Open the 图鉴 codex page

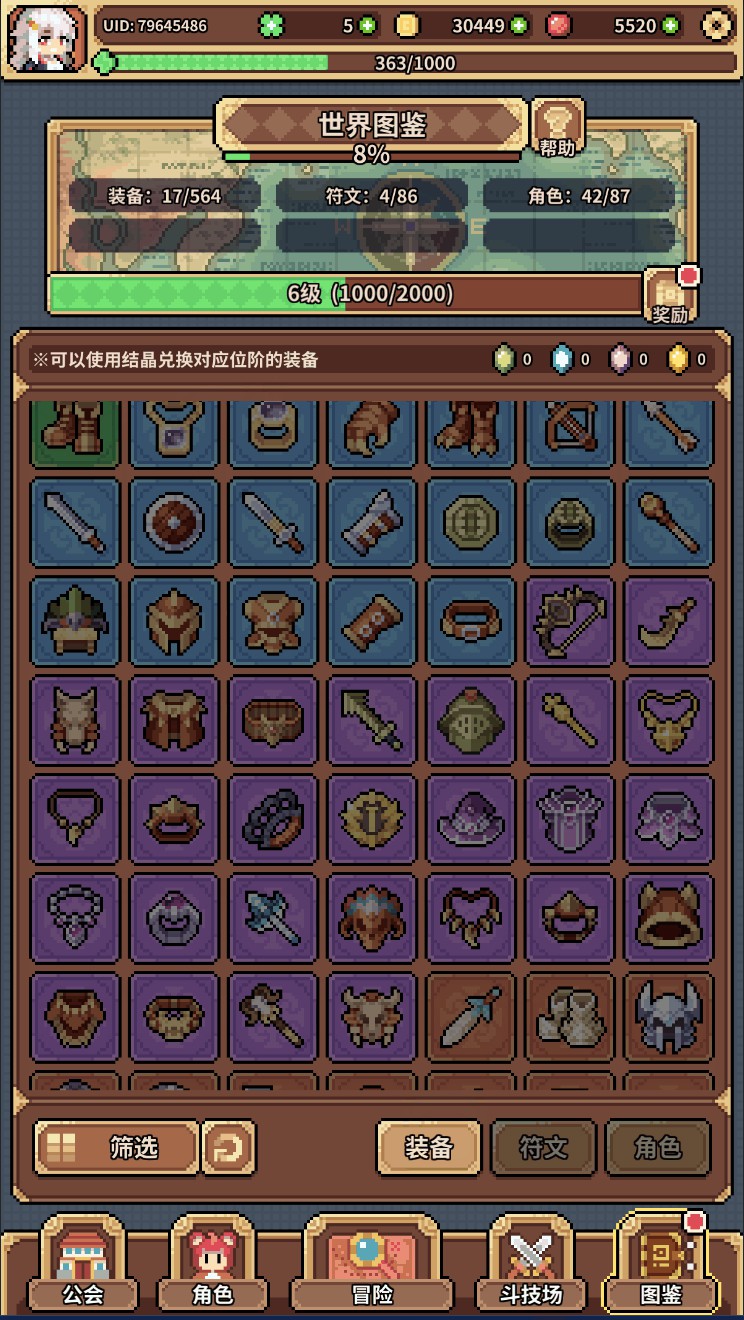click(660, 1264)
